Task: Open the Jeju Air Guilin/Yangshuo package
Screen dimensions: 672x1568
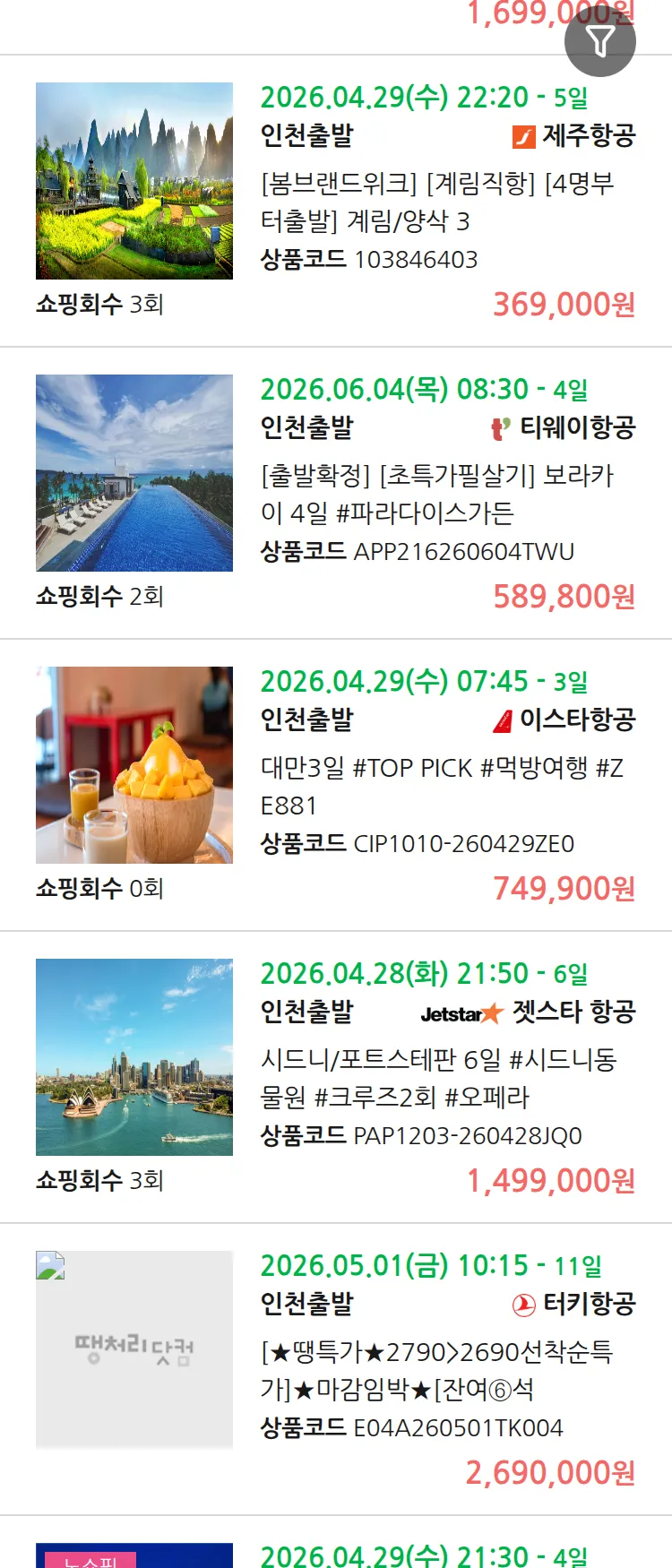Action: click(x=437, y=202)
